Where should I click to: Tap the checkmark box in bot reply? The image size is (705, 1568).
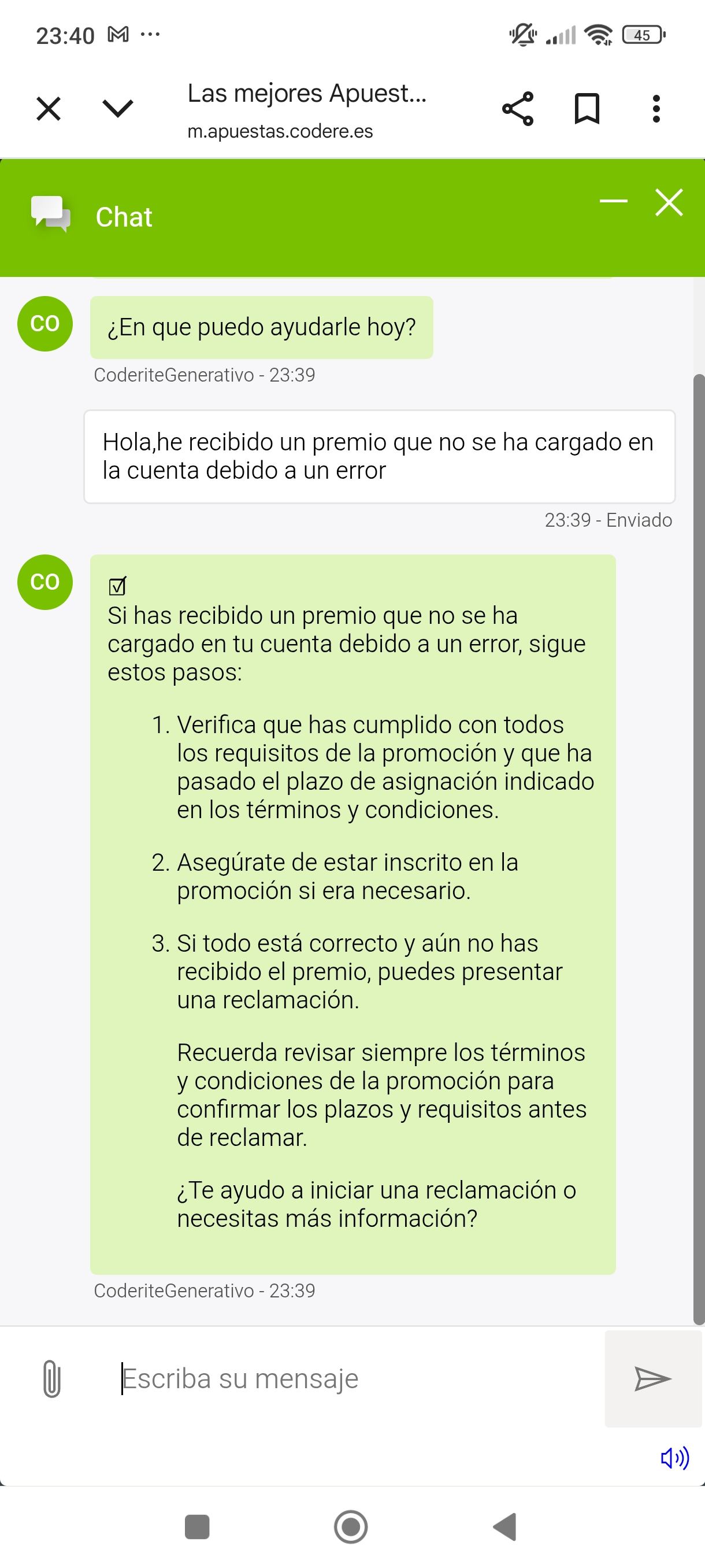click(x=117, y=586)
